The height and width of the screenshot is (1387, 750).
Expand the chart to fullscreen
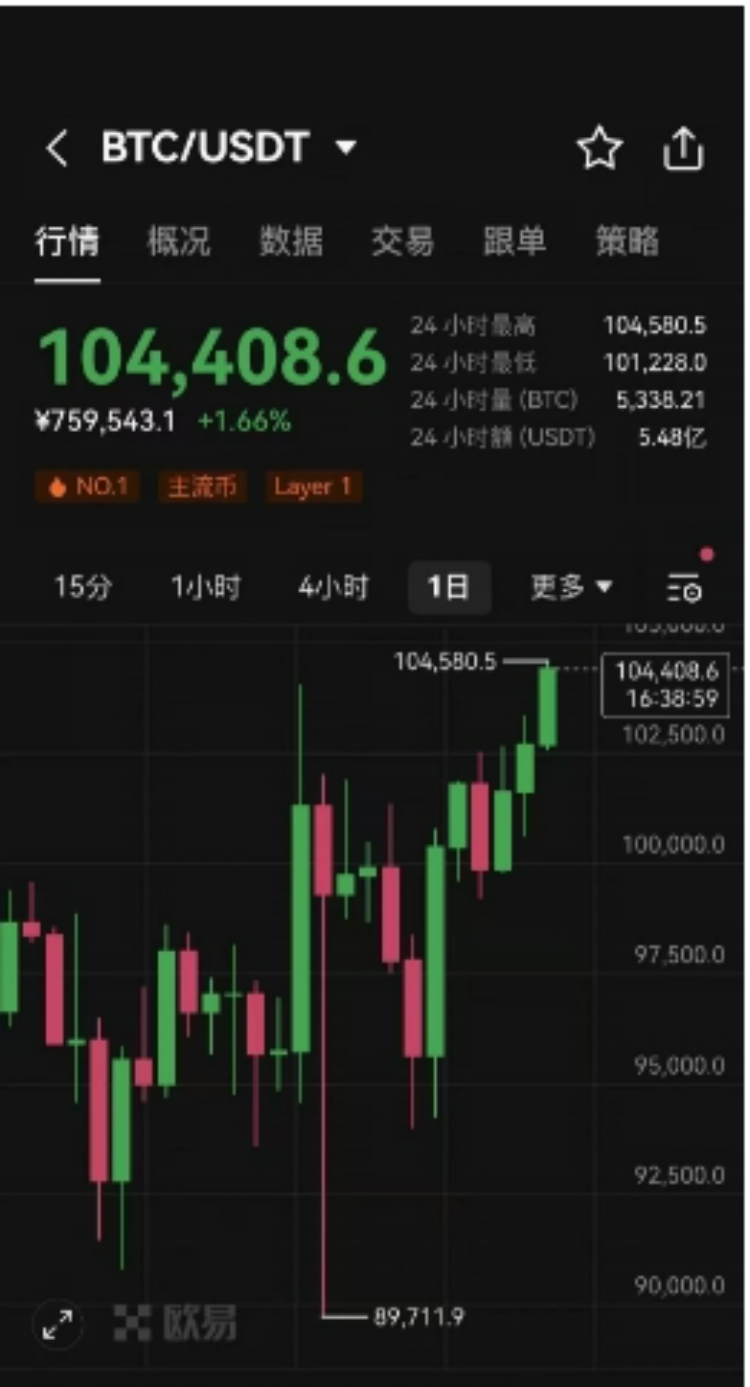pyautogui.click(x=59, y=1326)
